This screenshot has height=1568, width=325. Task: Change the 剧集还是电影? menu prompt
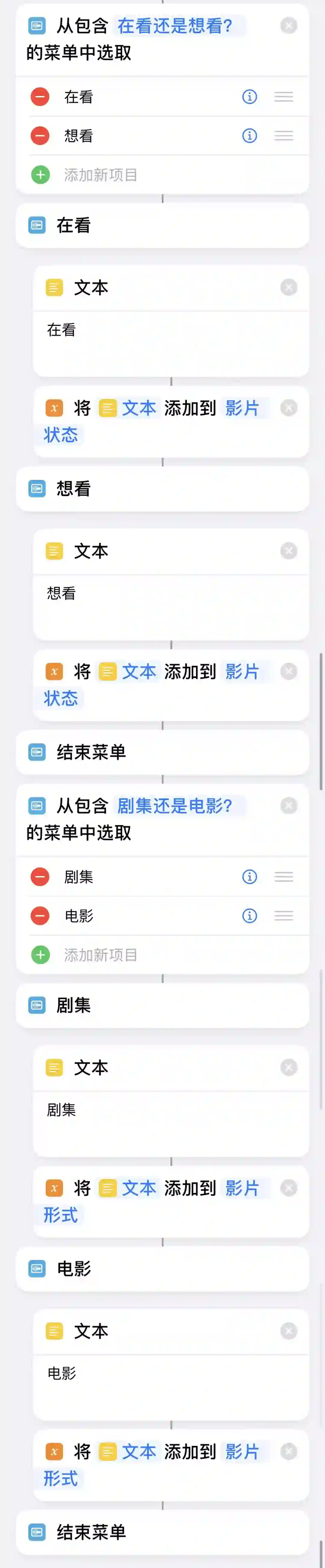(175, 806)
